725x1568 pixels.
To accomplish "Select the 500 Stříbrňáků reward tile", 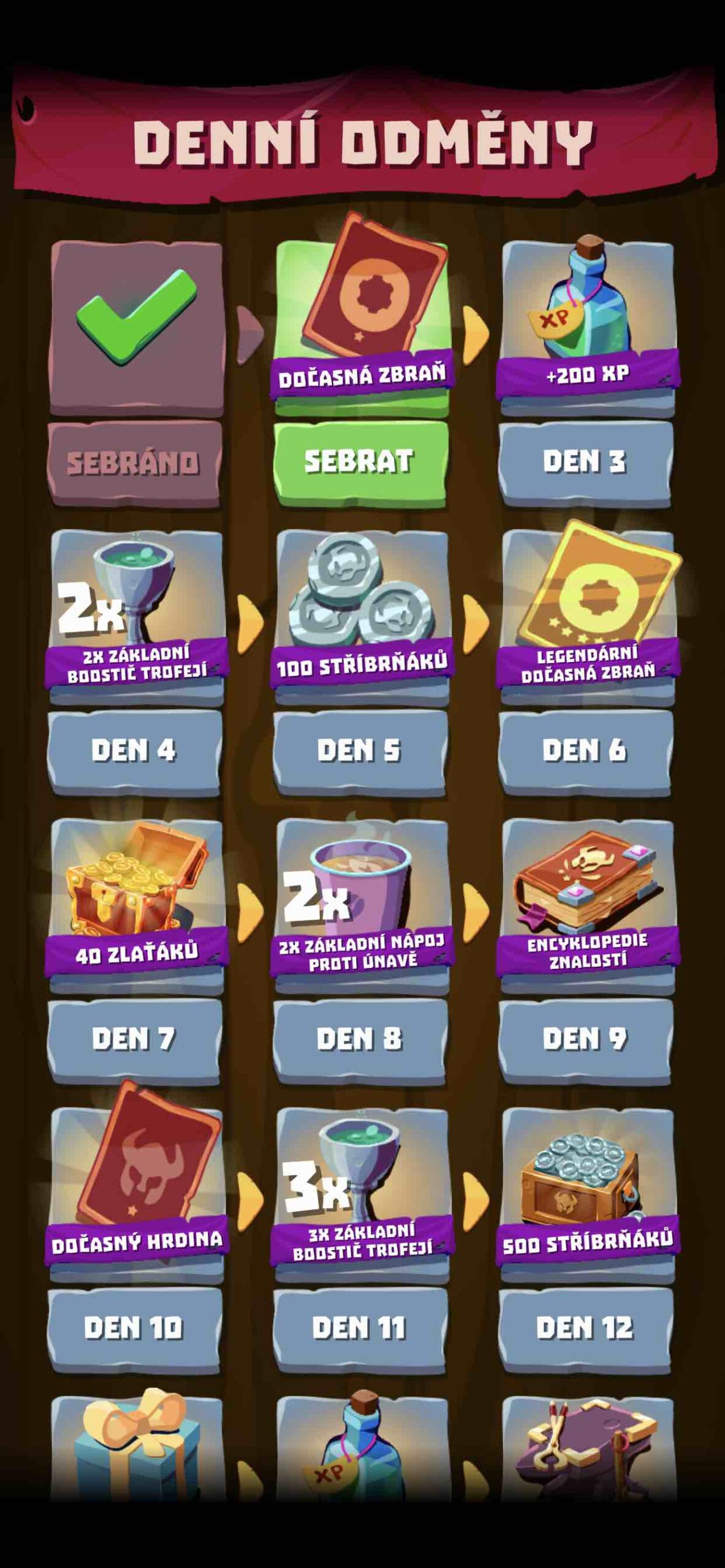I will coord(586,1188).
